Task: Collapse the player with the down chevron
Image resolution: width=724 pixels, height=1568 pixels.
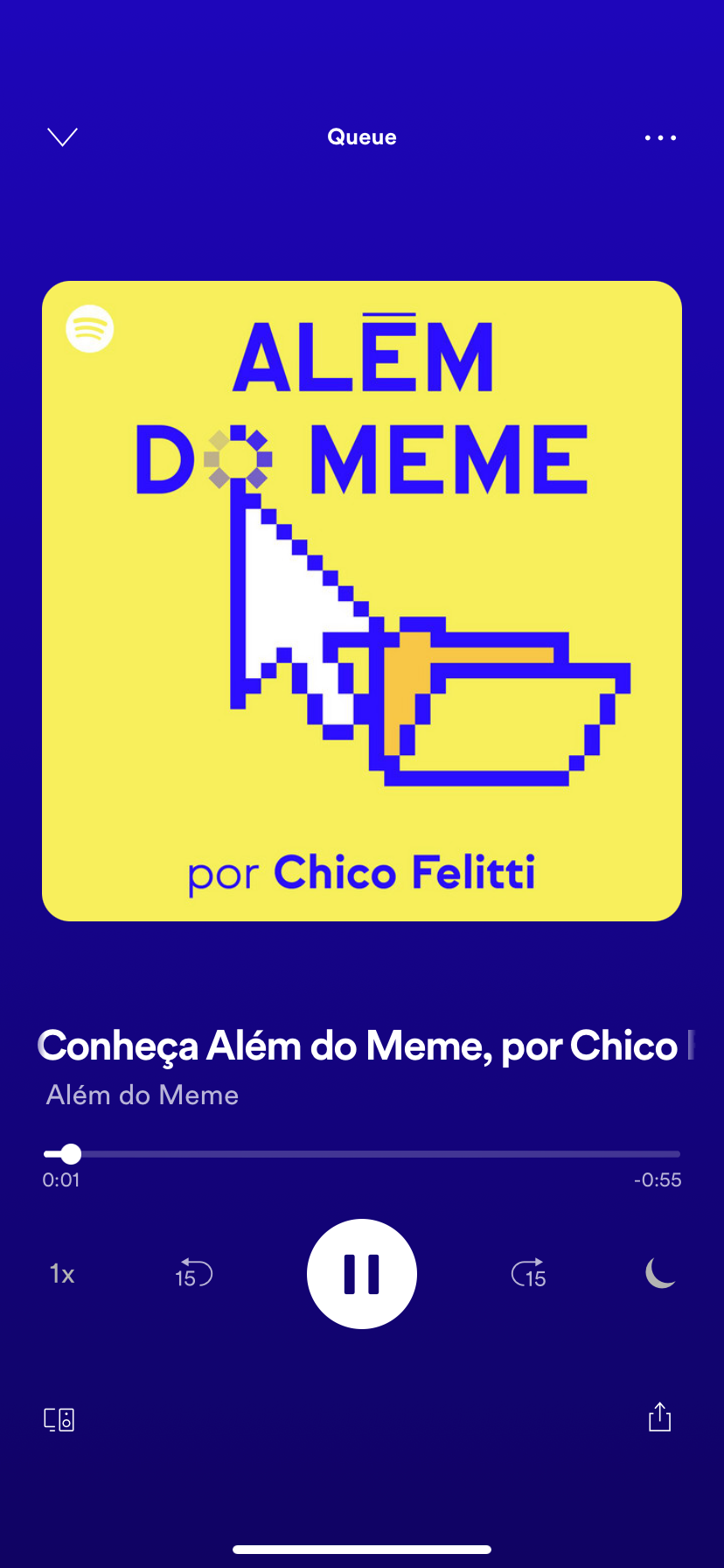Action: click(x=62, y=137)
